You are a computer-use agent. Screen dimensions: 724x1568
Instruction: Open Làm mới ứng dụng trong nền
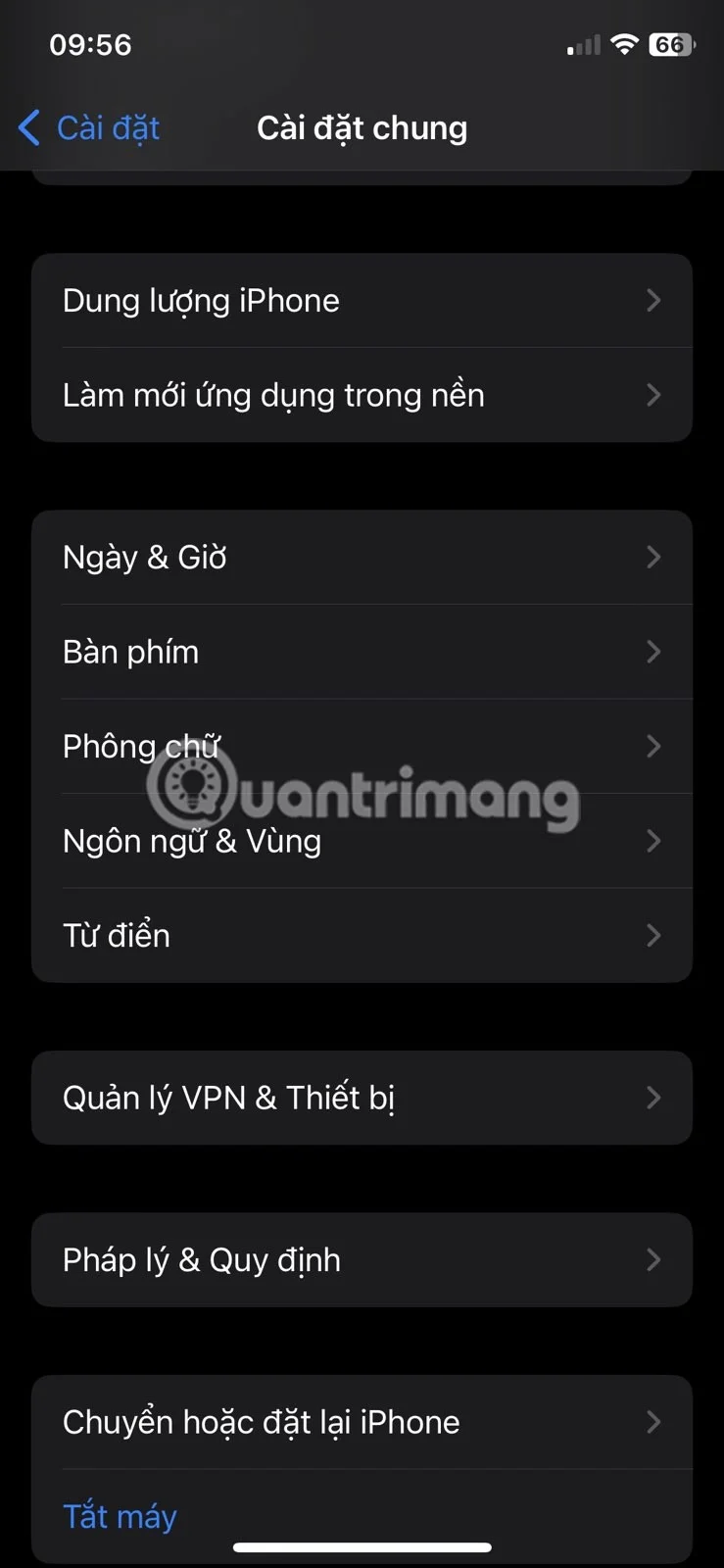[273, 394]
